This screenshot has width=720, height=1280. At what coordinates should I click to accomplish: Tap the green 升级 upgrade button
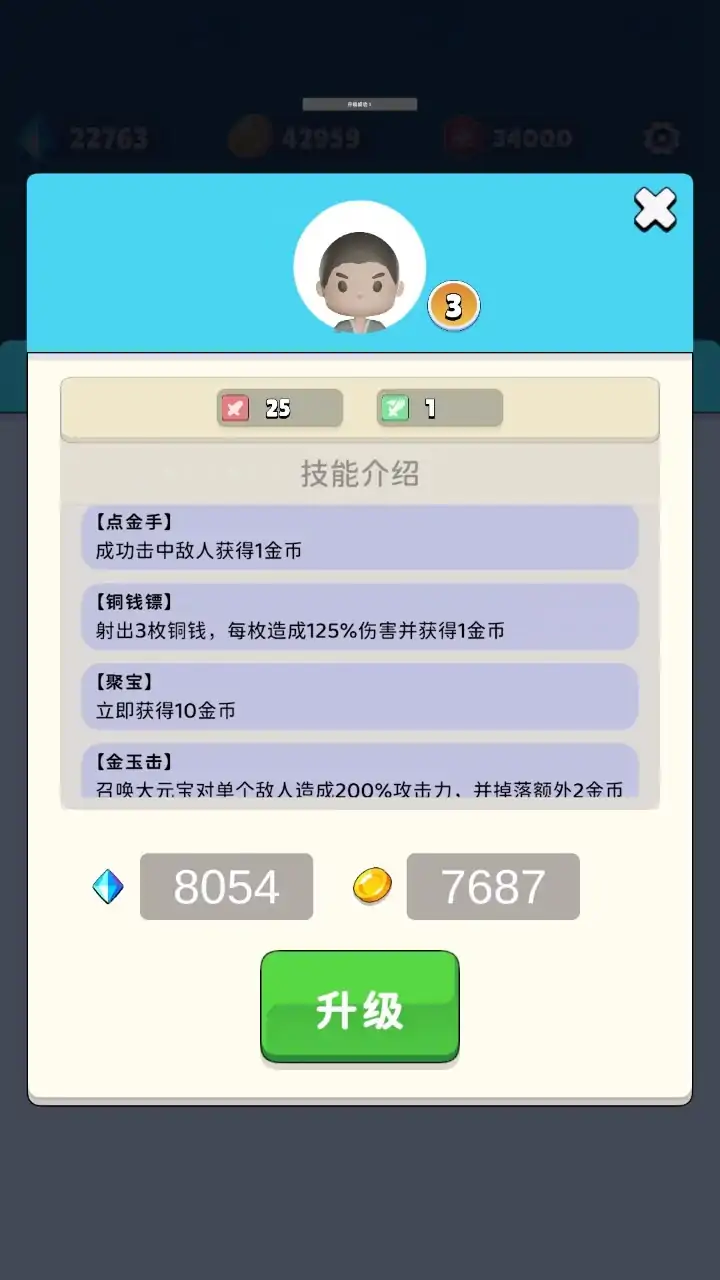pos(360,1007)
